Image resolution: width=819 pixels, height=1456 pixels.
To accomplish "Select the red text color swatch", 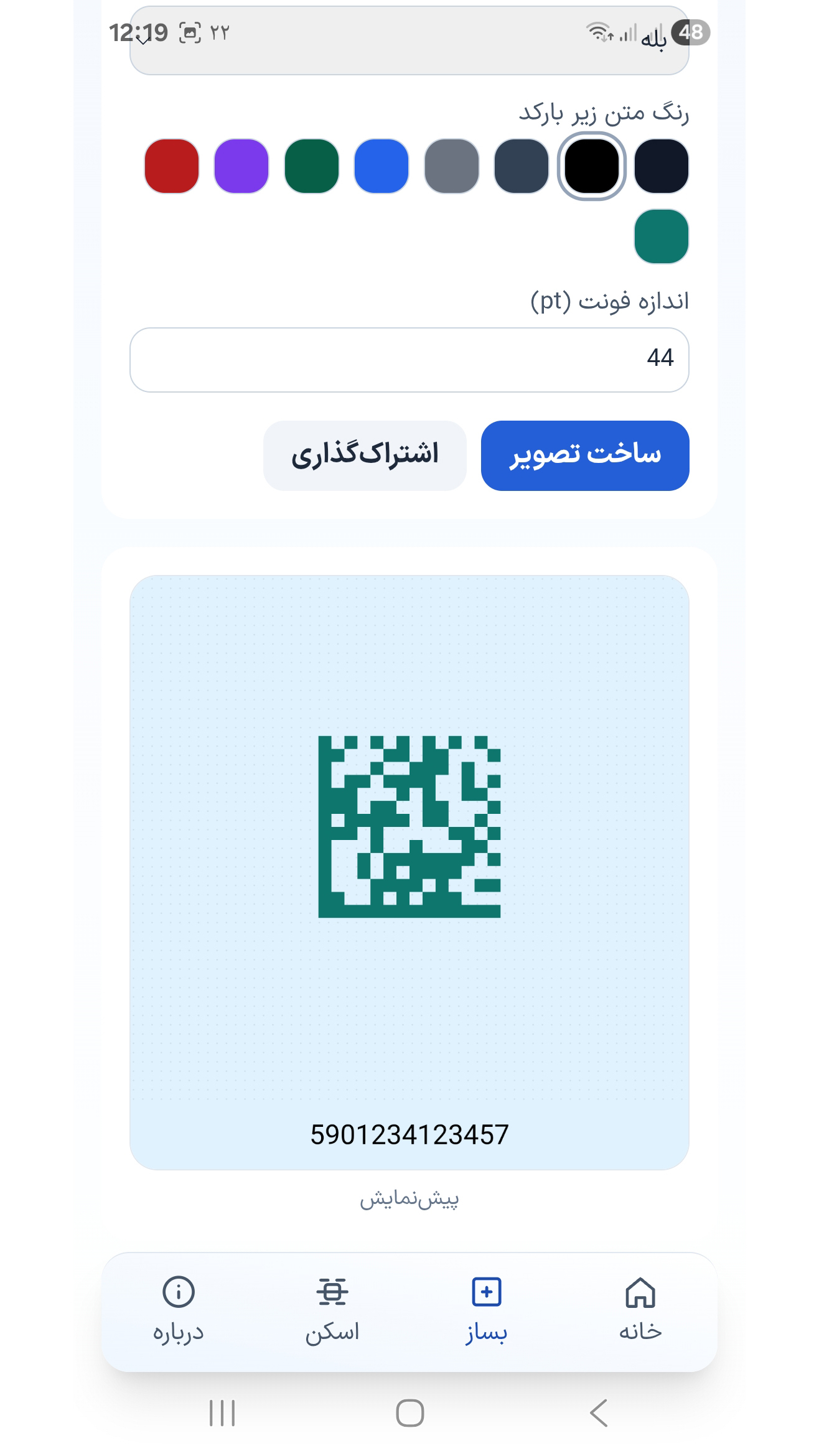I will click(172, 166).
